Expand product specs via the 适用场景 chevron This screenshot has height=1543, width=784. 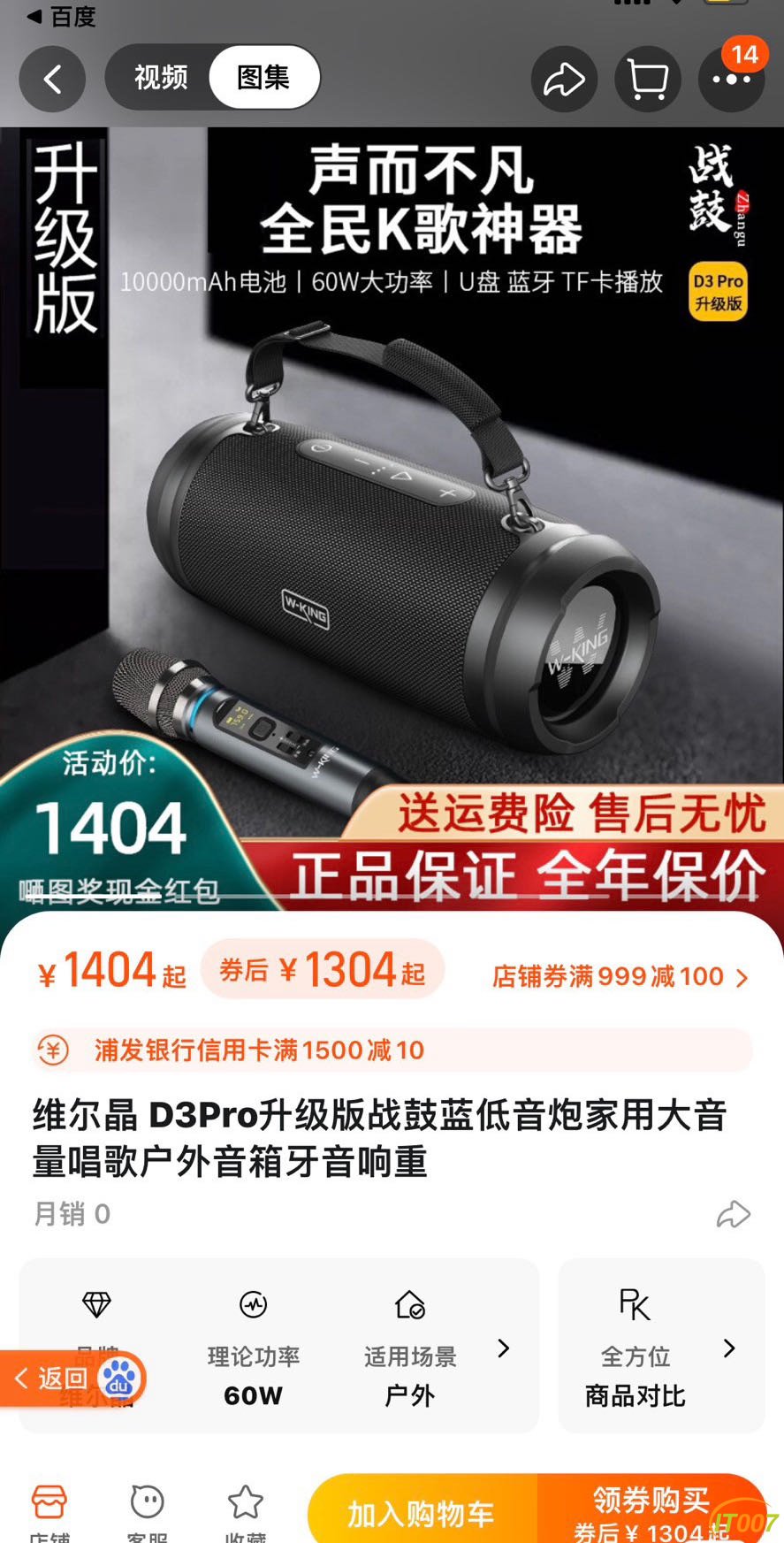click(503, 1348)
